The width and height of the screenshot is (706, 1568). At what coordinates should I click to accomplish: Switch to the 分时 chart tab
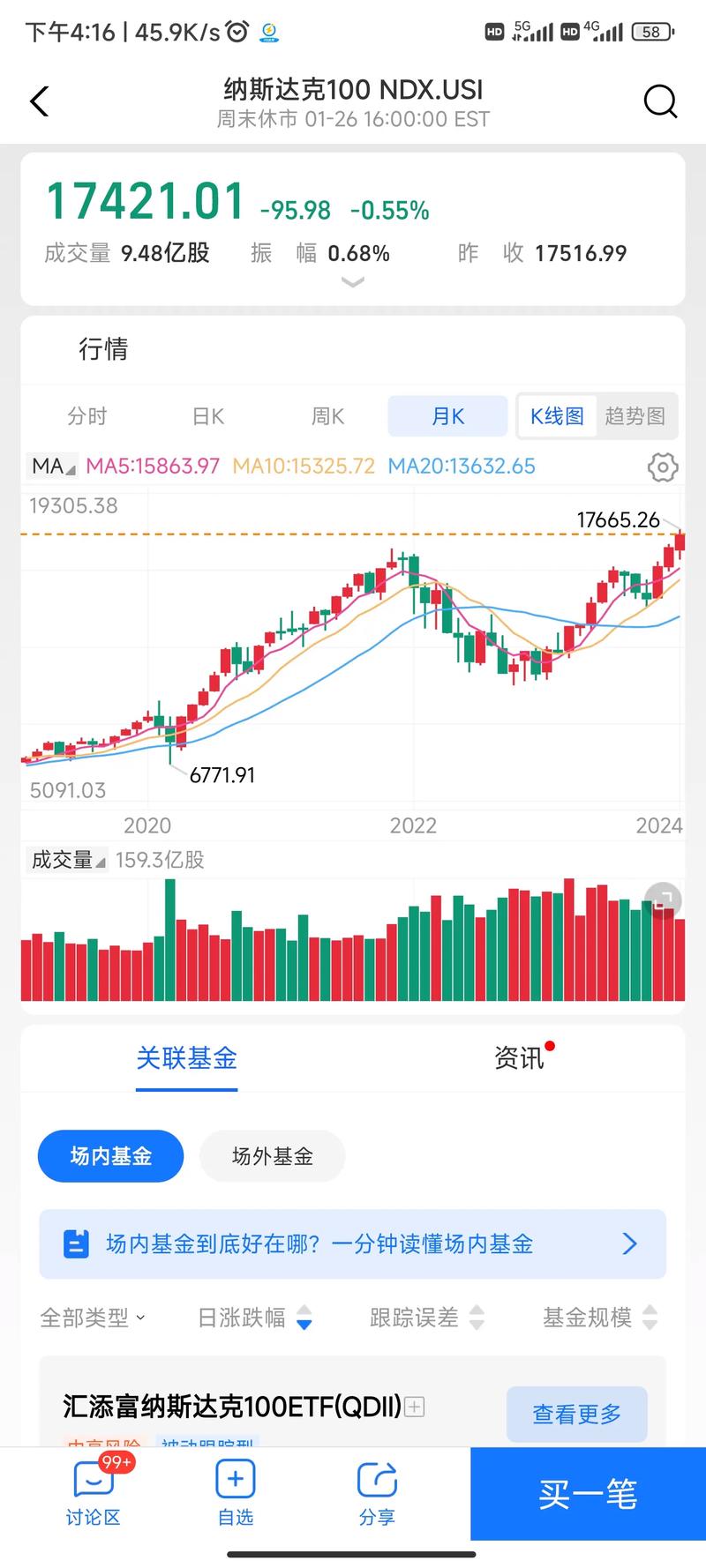pyautogui.click(x=87, y=416)
